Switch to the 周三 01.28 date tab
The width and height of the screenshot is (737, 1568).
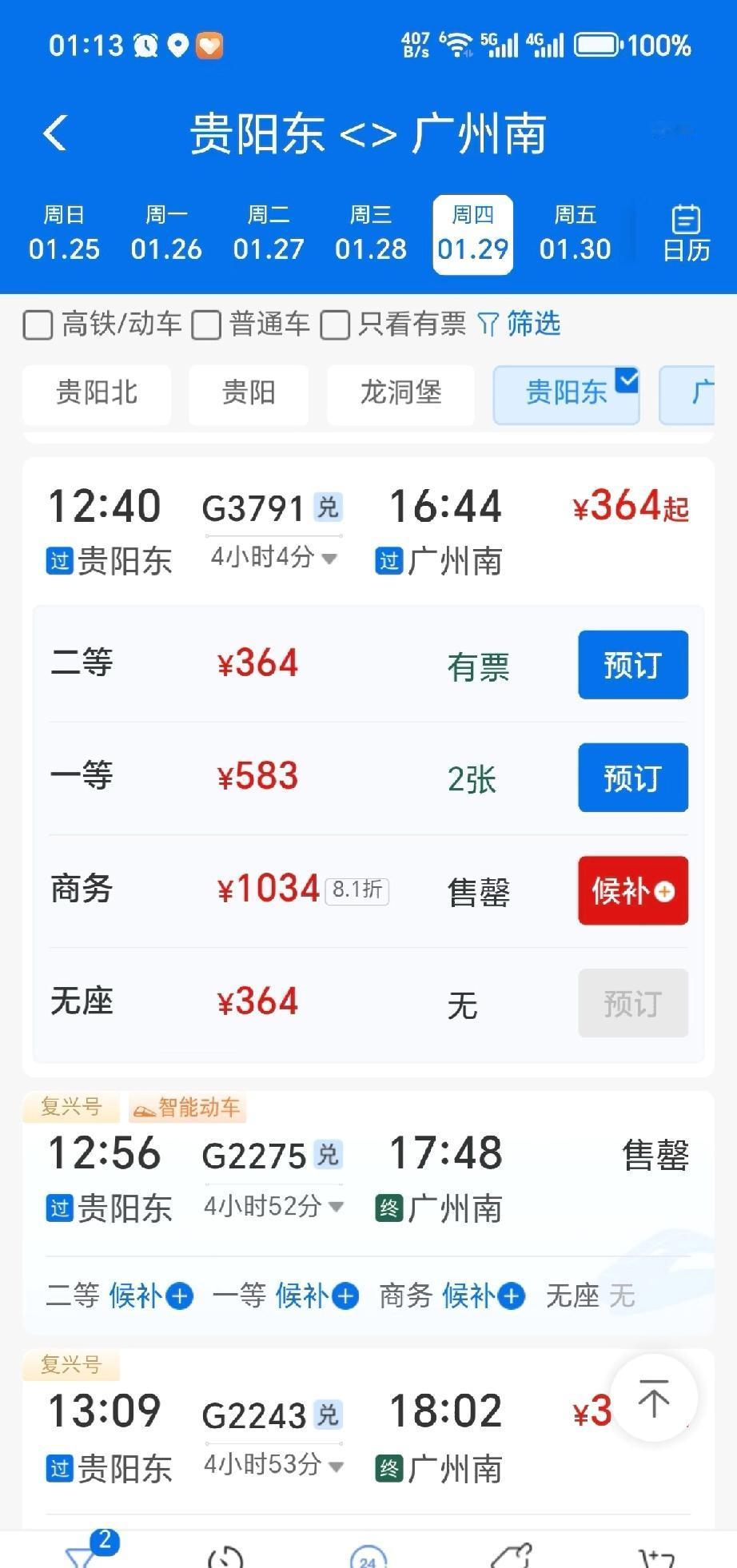(369, 233)
